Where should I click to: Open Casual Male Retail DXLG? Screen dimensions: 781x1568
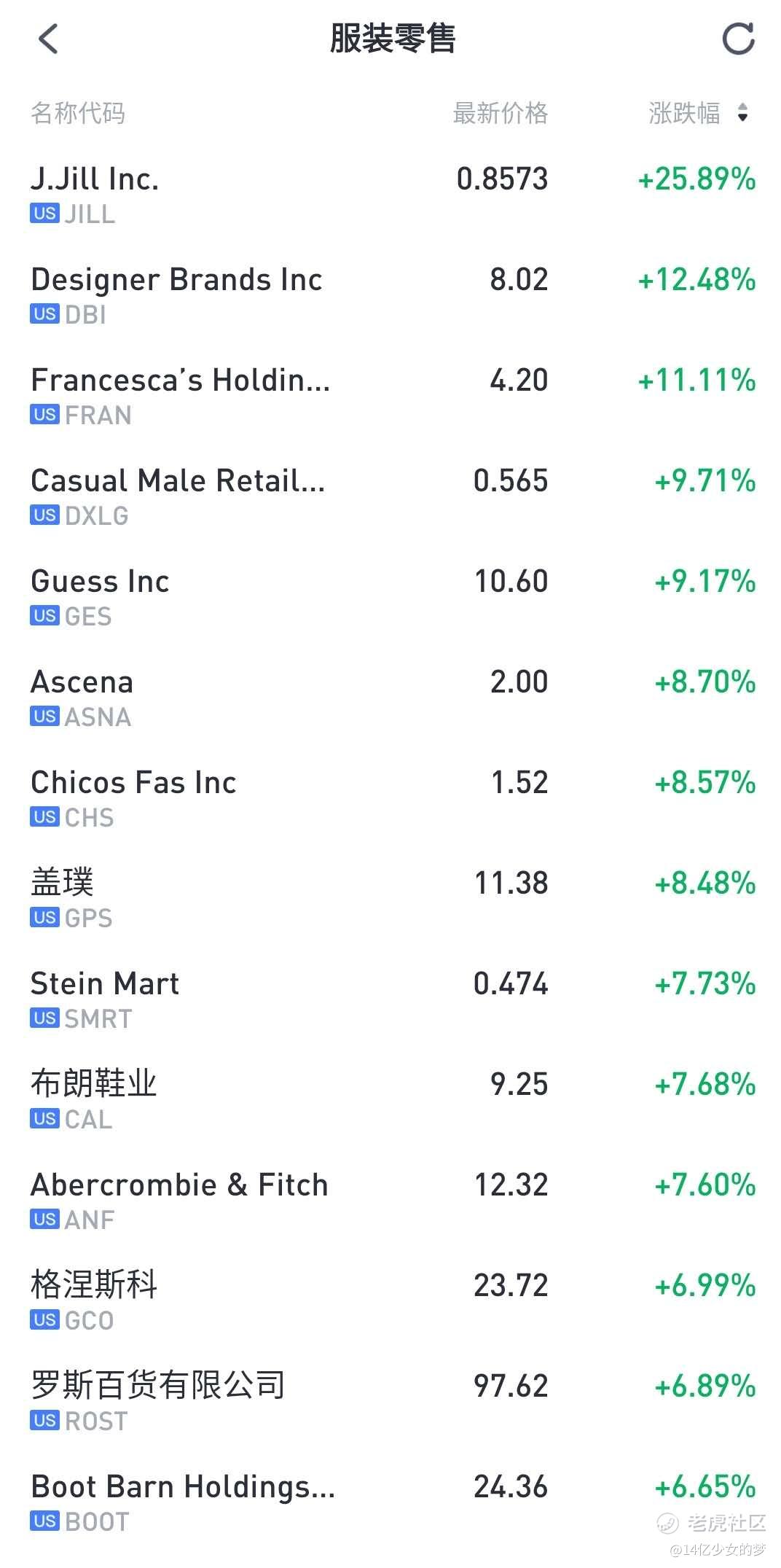(x=390, y=496)
